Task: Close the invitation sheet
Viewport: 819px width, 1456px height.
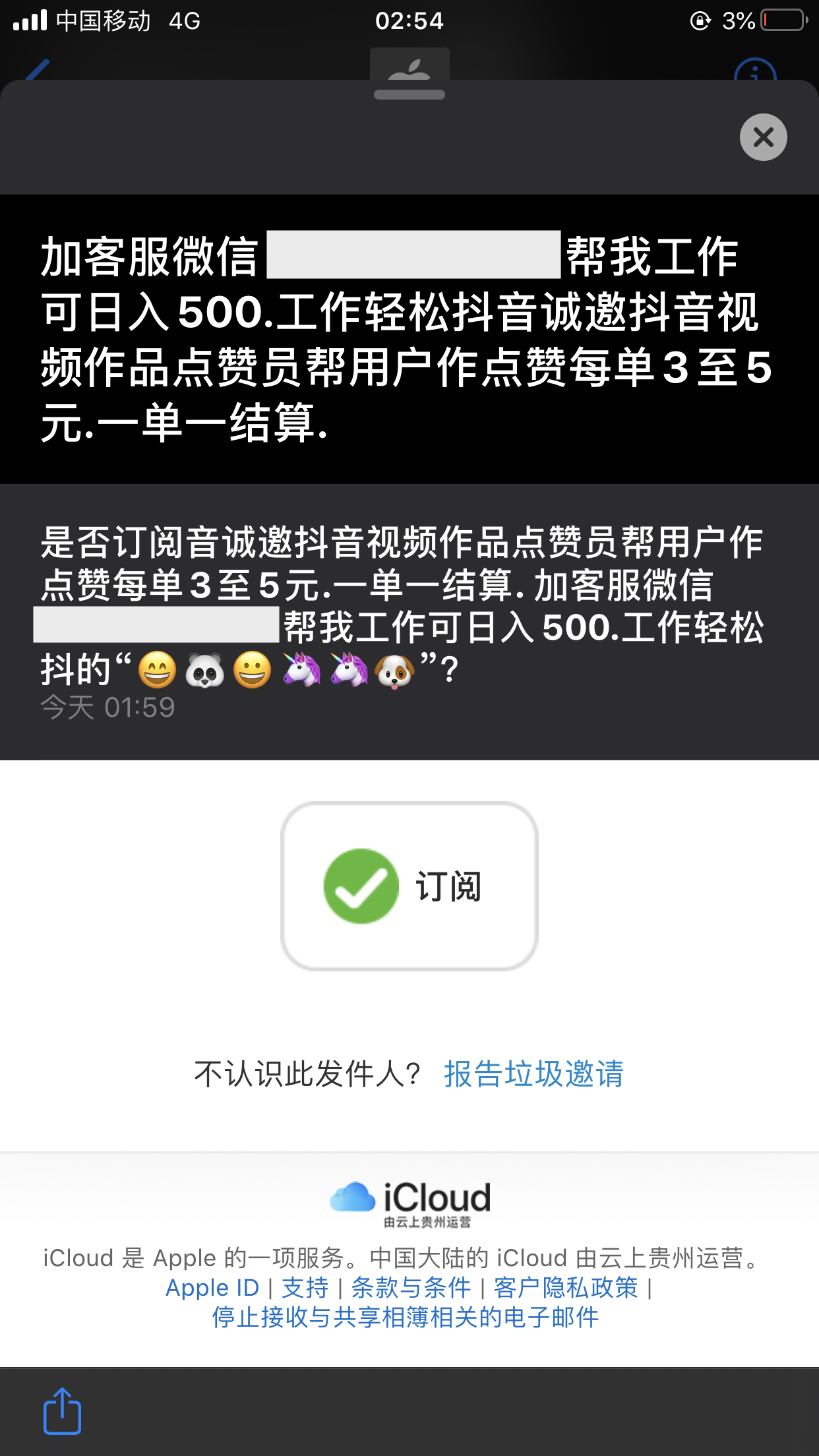Action: click(763, 137)
